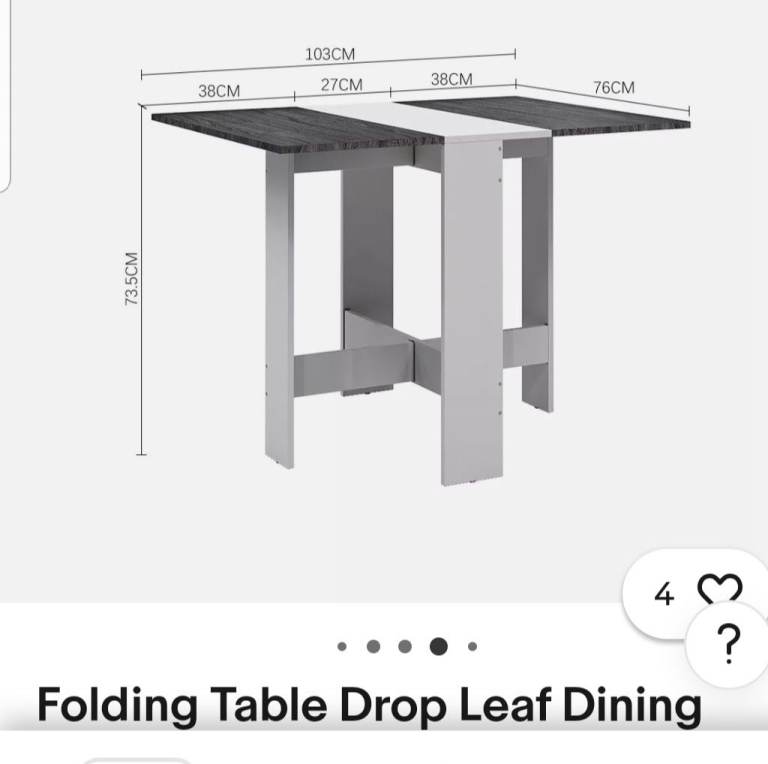Open the help question mark button
Image resolution: width=768 pixels, height=764 pixels.
pyautogui.click(x=731, y=644)
